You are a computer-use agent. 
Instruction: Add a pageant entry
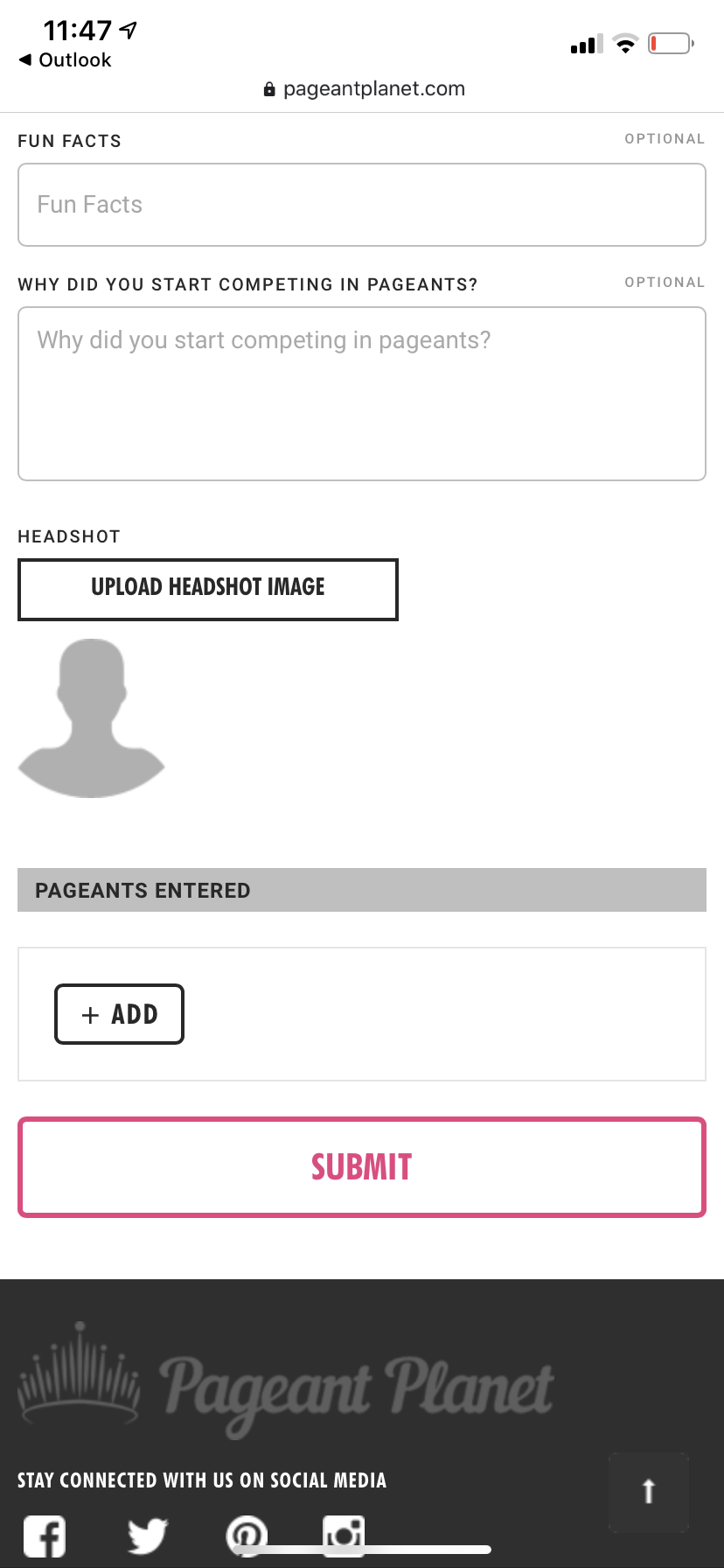(x=119, y=1014)
